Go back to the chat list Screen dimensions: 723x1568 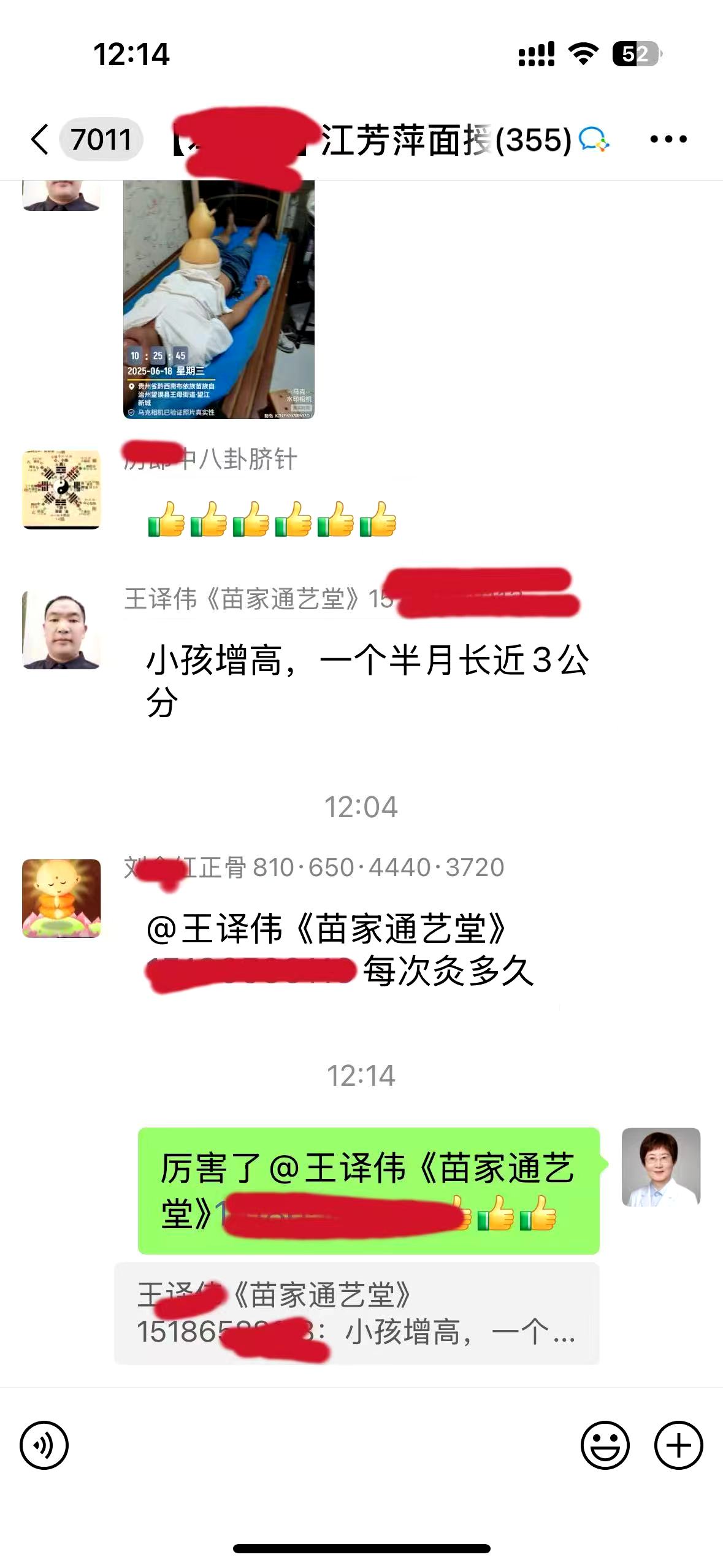tap(40, 139)
